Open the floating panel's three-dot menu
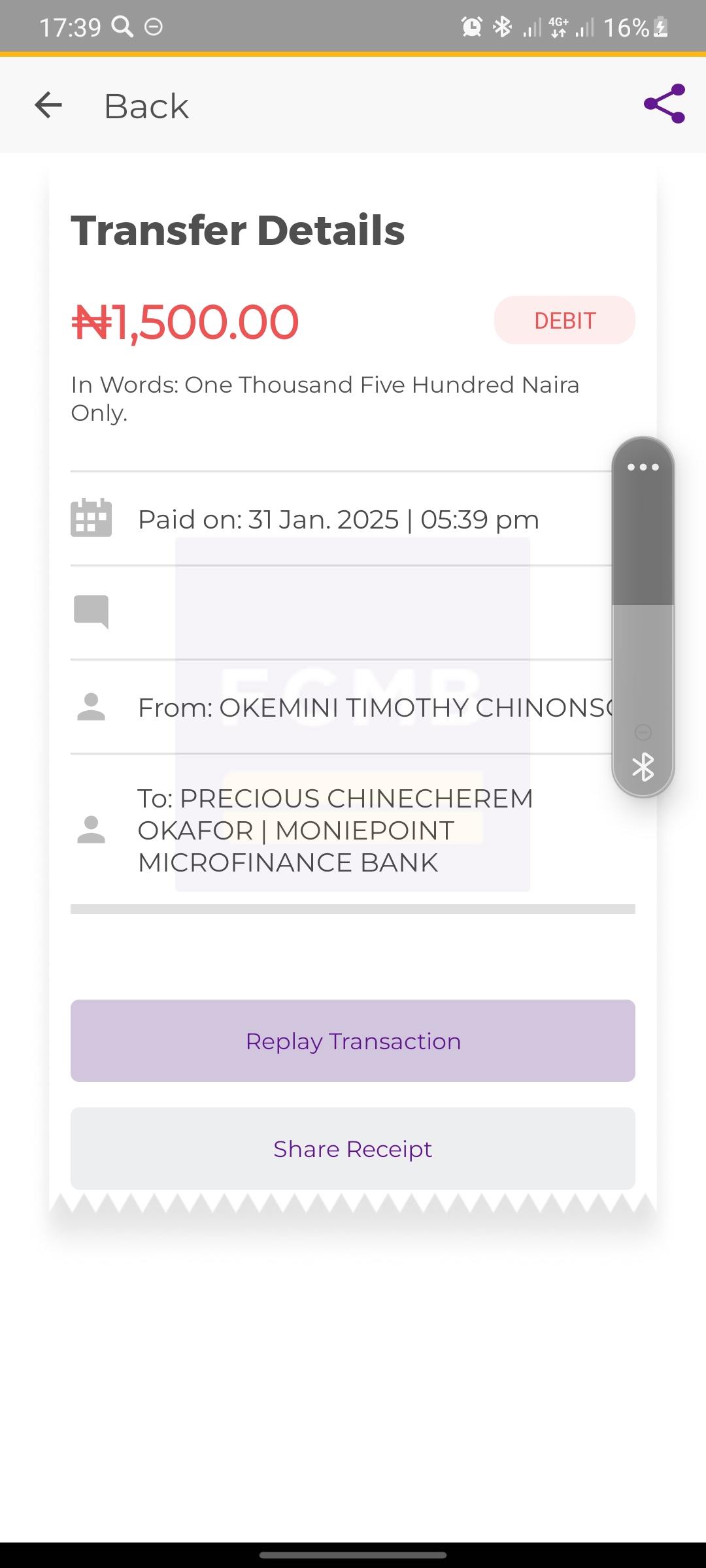 [643, 467]
